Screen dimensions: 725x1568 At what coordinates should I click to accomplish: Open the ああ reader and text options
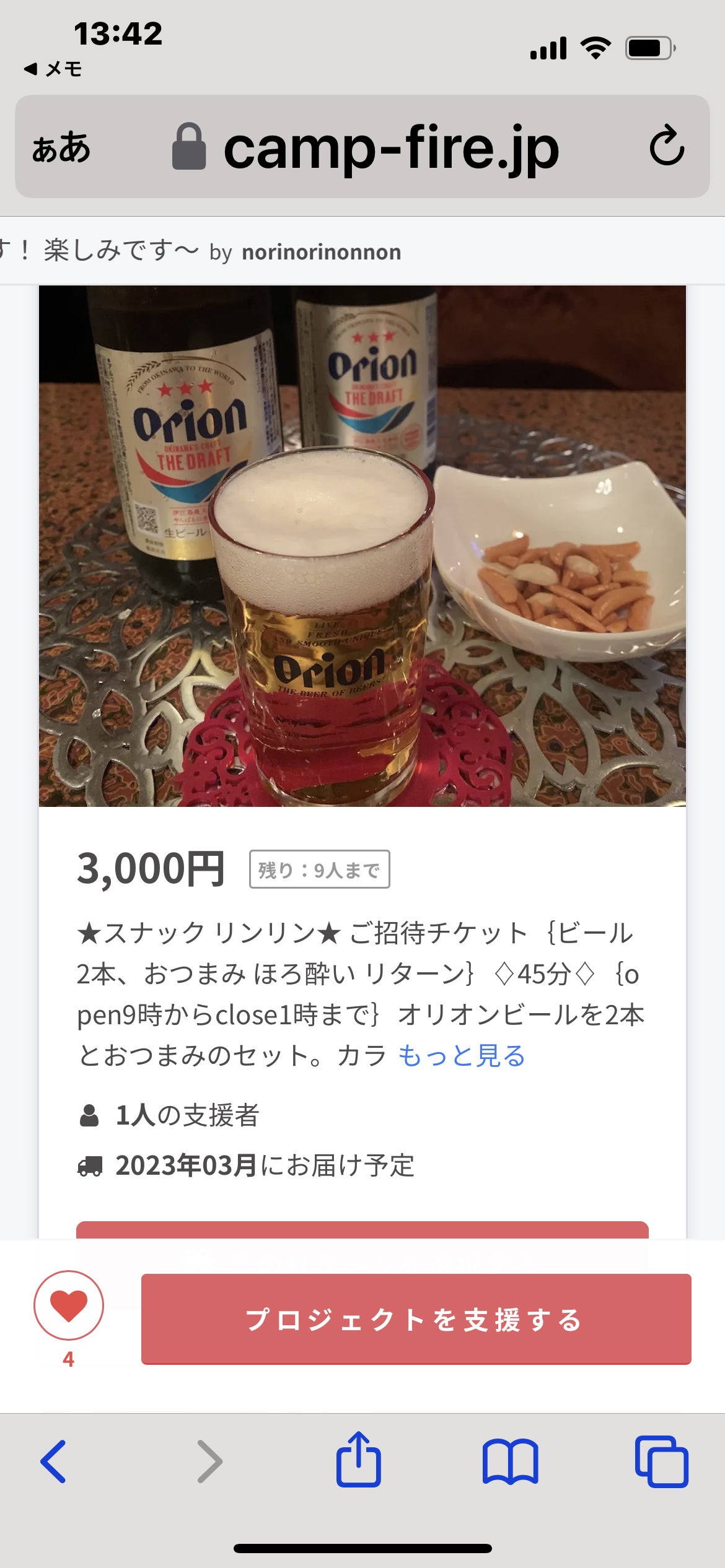click(61, 148)
